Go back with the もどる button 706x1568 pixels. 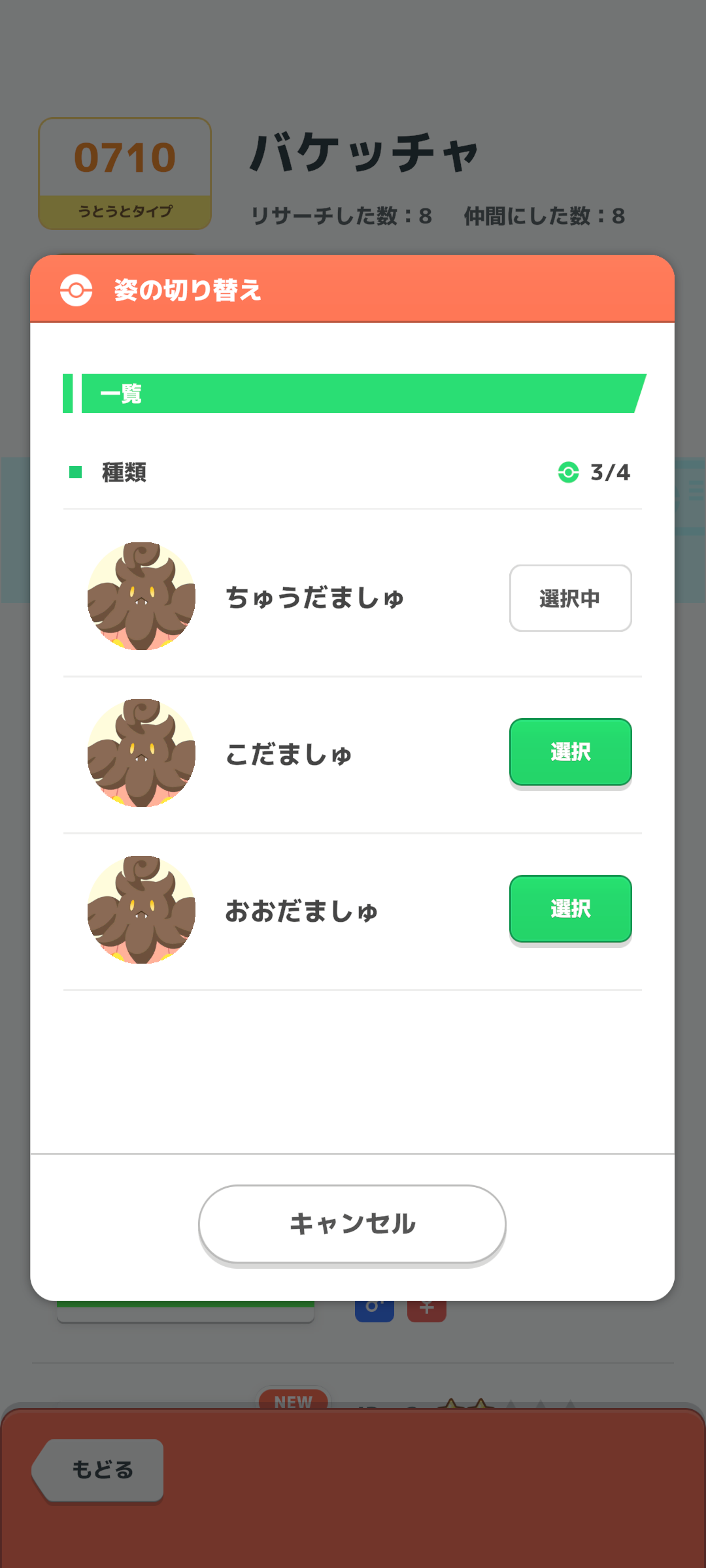[101, 1470]
